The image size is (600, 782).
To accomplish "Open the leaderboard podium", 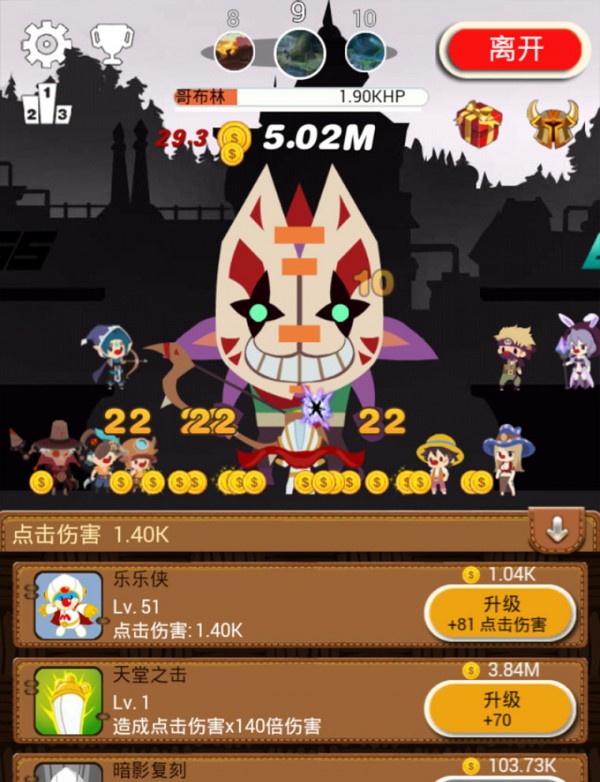I will [47, 102].
